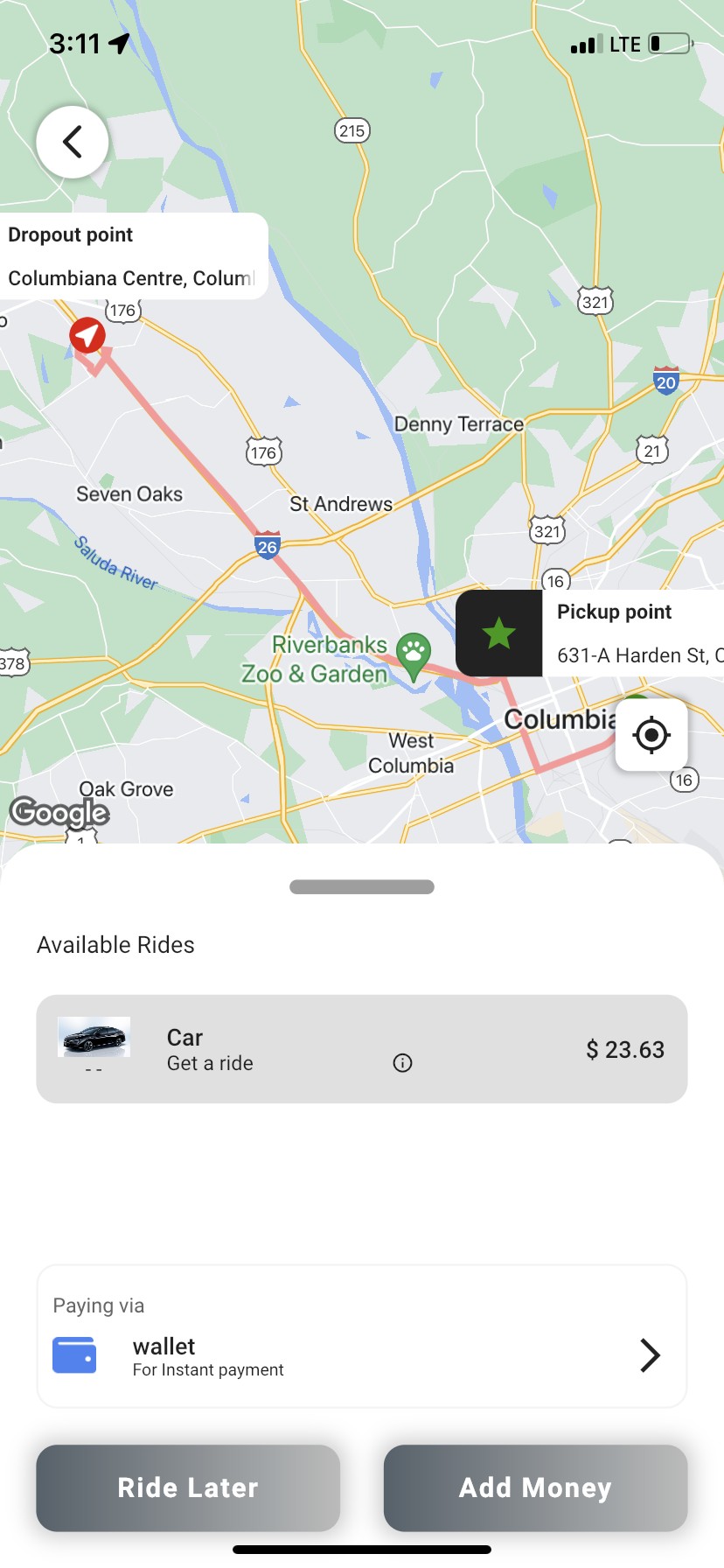Schedule with the Ride Later button
Viewport: 724px width, 1568px height.
(188, 1487)
